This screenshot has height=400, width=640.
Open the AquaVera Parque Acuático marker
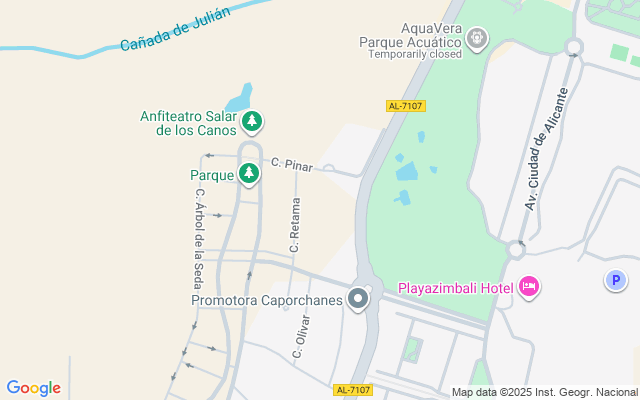[x=478, y=39]
